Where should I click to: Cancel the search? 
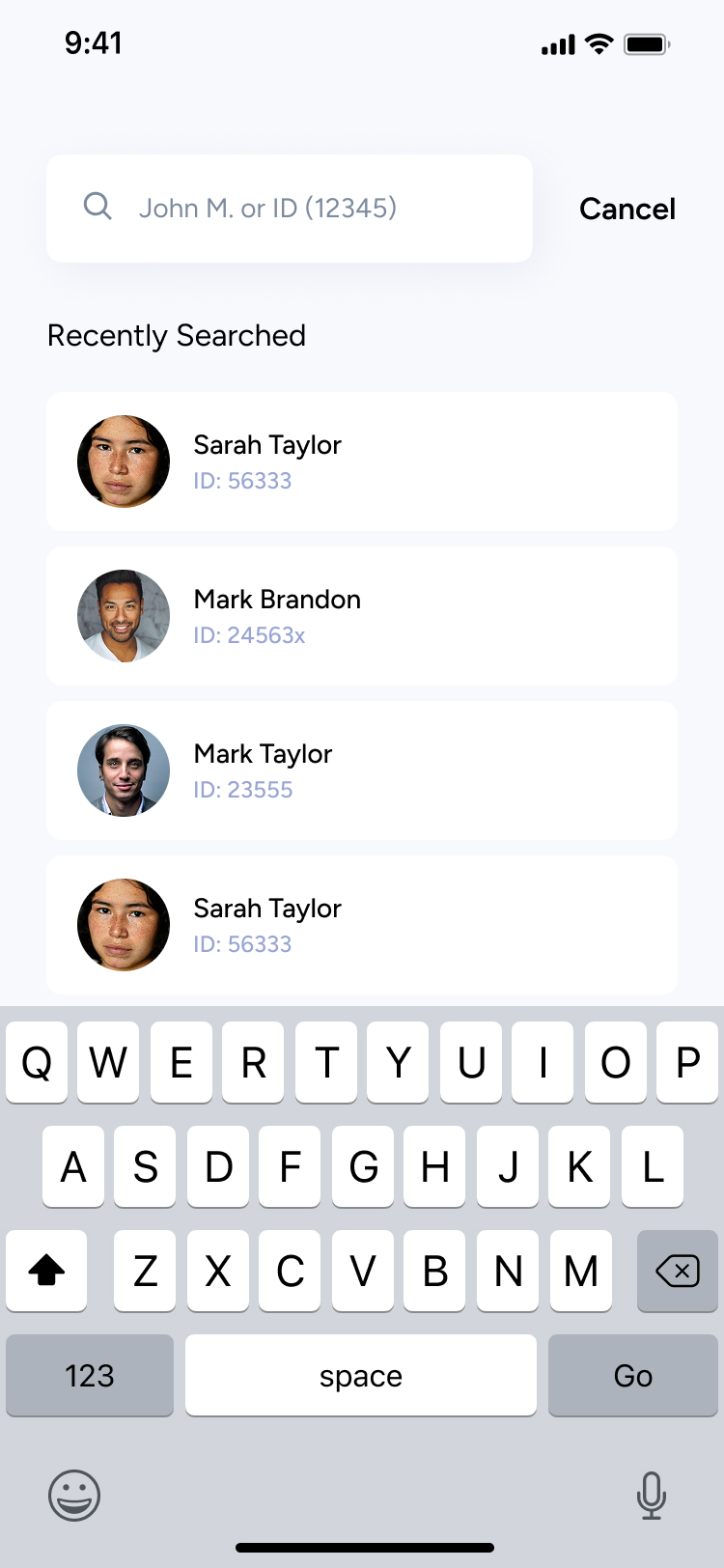pos(627,209)
